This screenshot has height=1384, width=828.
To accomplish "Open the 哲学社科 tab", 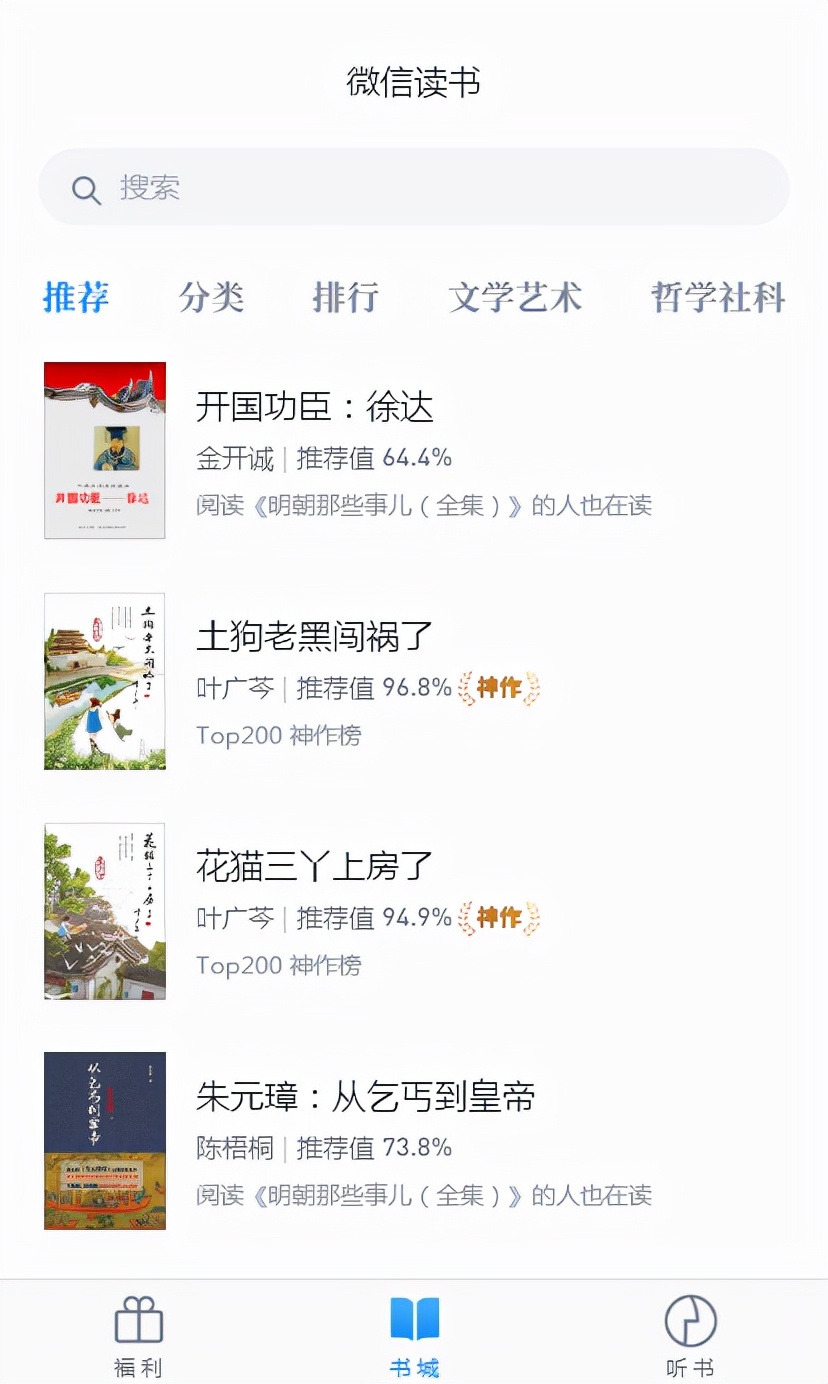I will (716, 297).
